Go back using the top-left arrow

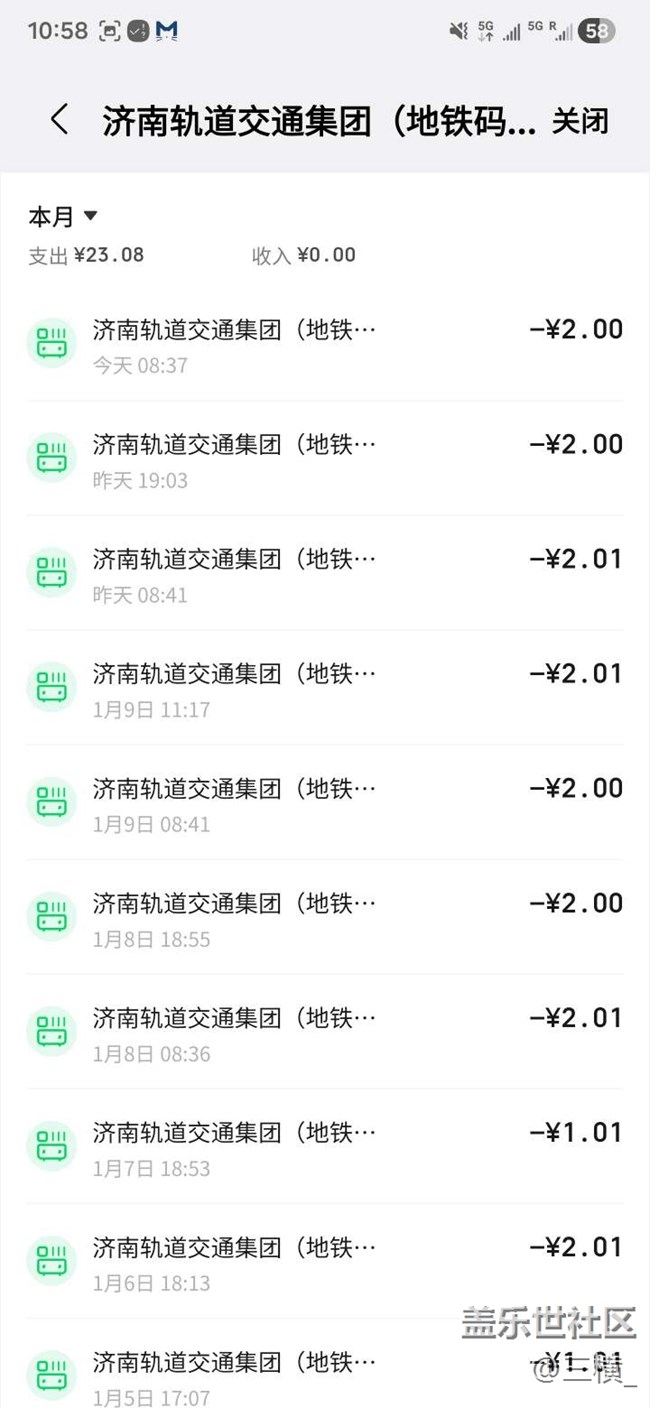59,120
